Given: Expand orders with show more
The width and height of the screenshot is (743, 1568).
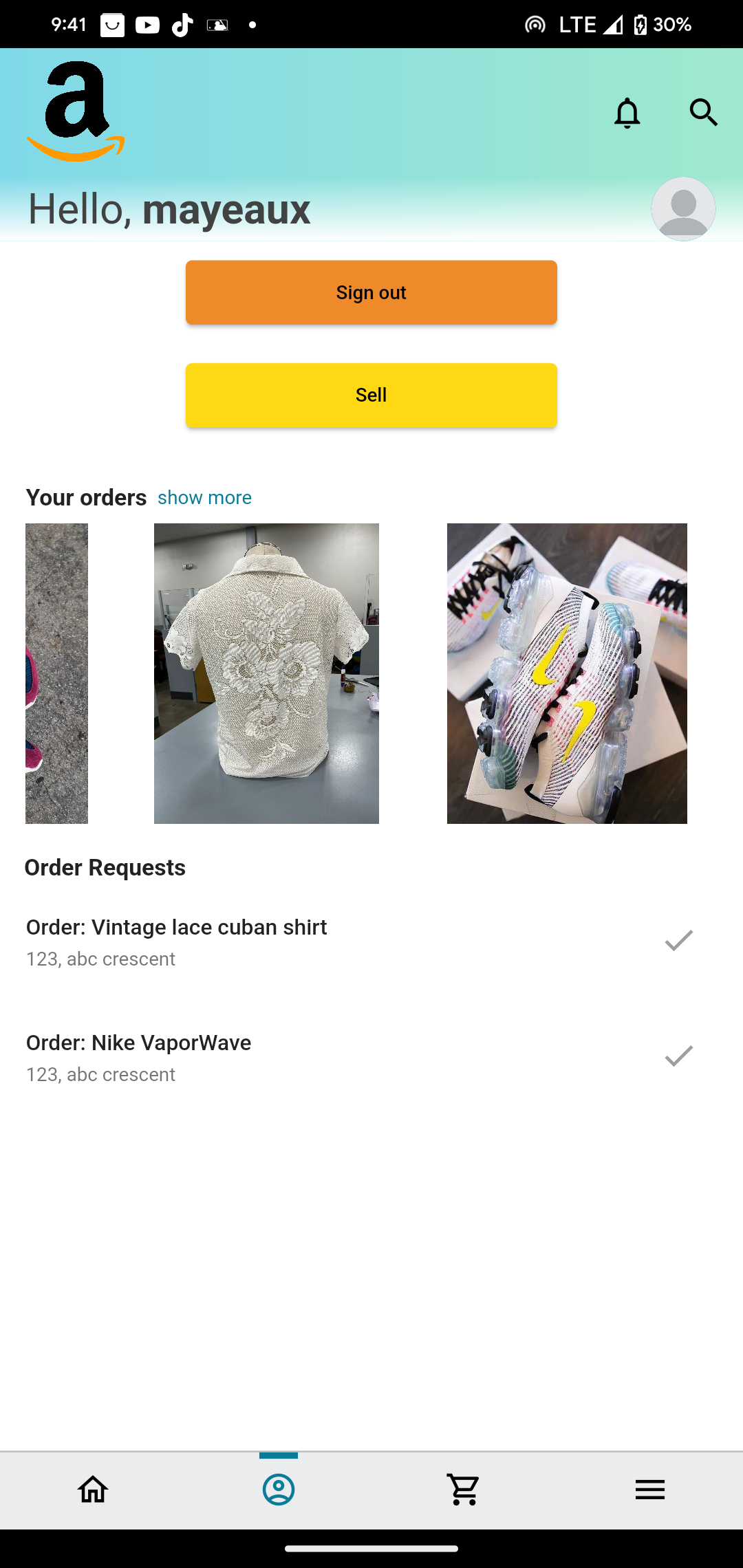Looking at the screenshot, I should click(204, 497).
